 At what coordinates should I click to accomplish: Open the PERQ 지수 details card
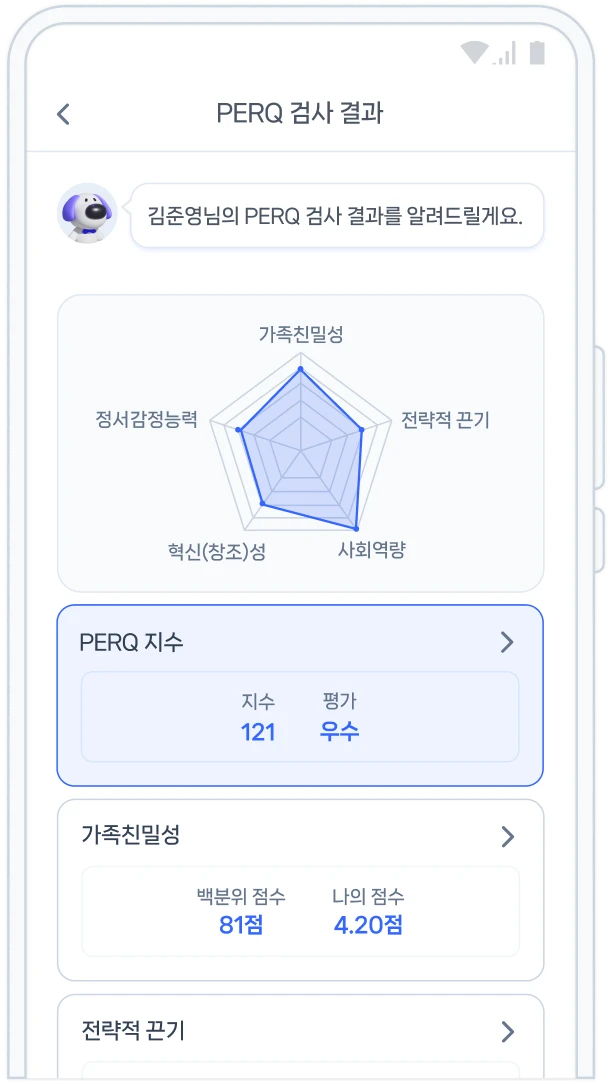coord(300,695)
